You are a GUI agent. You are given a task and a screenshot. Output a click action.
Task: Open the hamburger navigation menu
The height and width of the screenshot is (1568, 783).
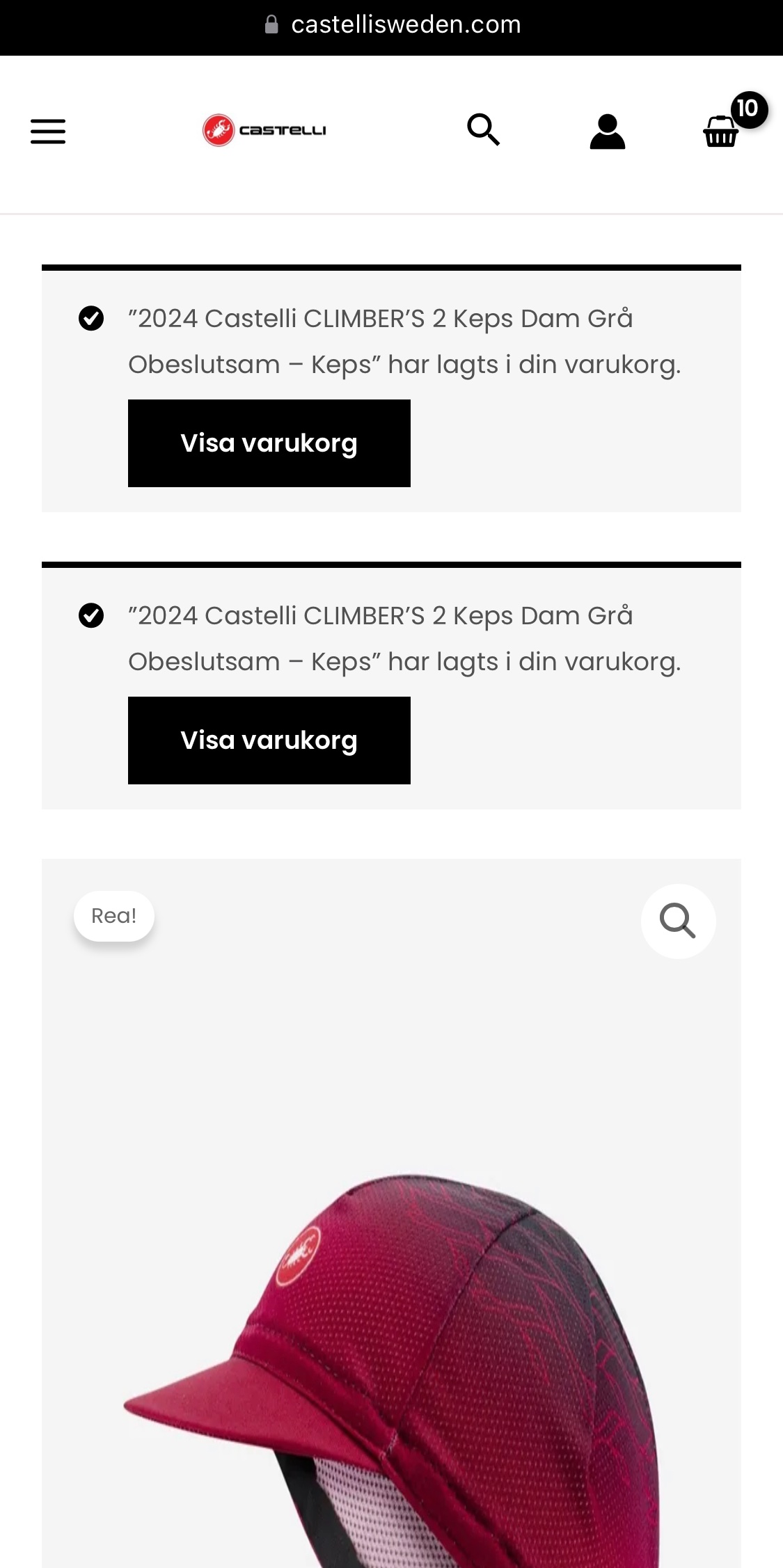[48, 131]
